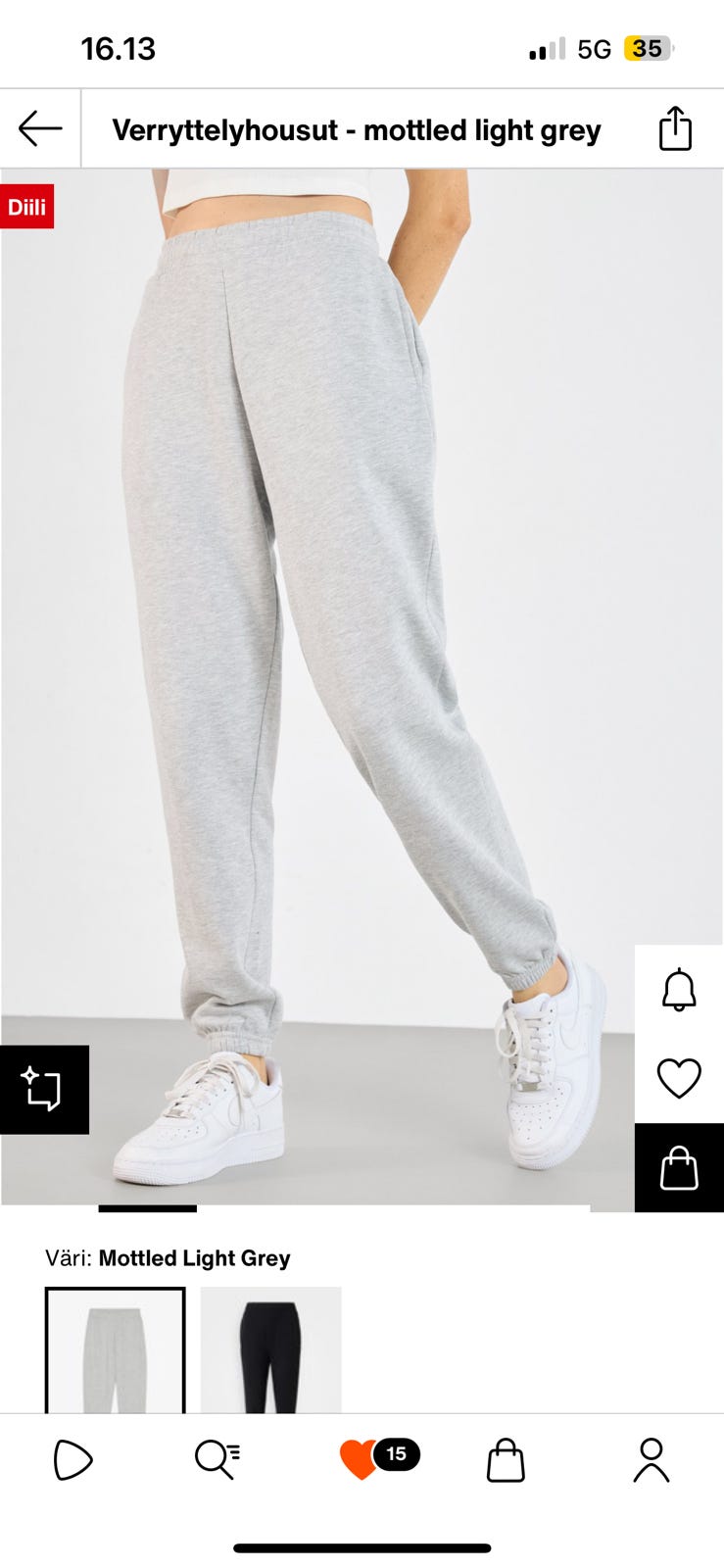The height and width of the screenshot is (1568, 724).
Task: Switch to the search tab
Action: [x=217, y=1460]
